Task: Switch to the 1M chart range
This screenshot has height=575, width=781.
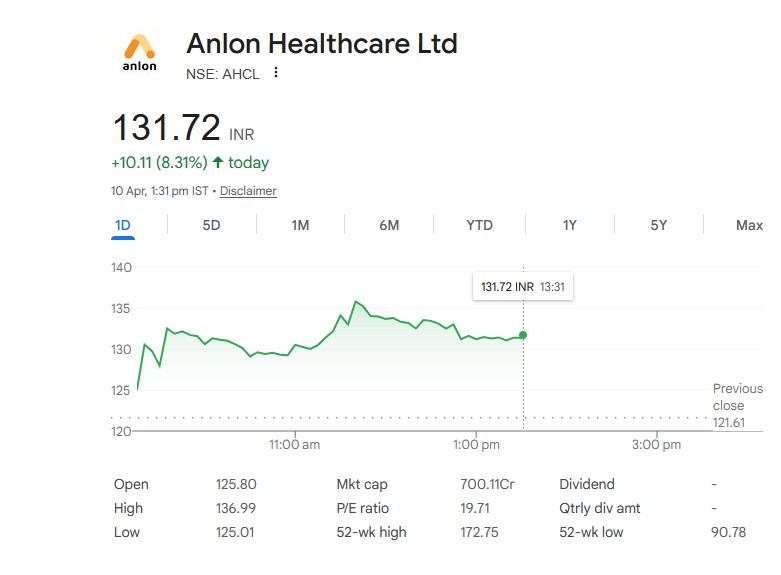Action: coord(300,225)
